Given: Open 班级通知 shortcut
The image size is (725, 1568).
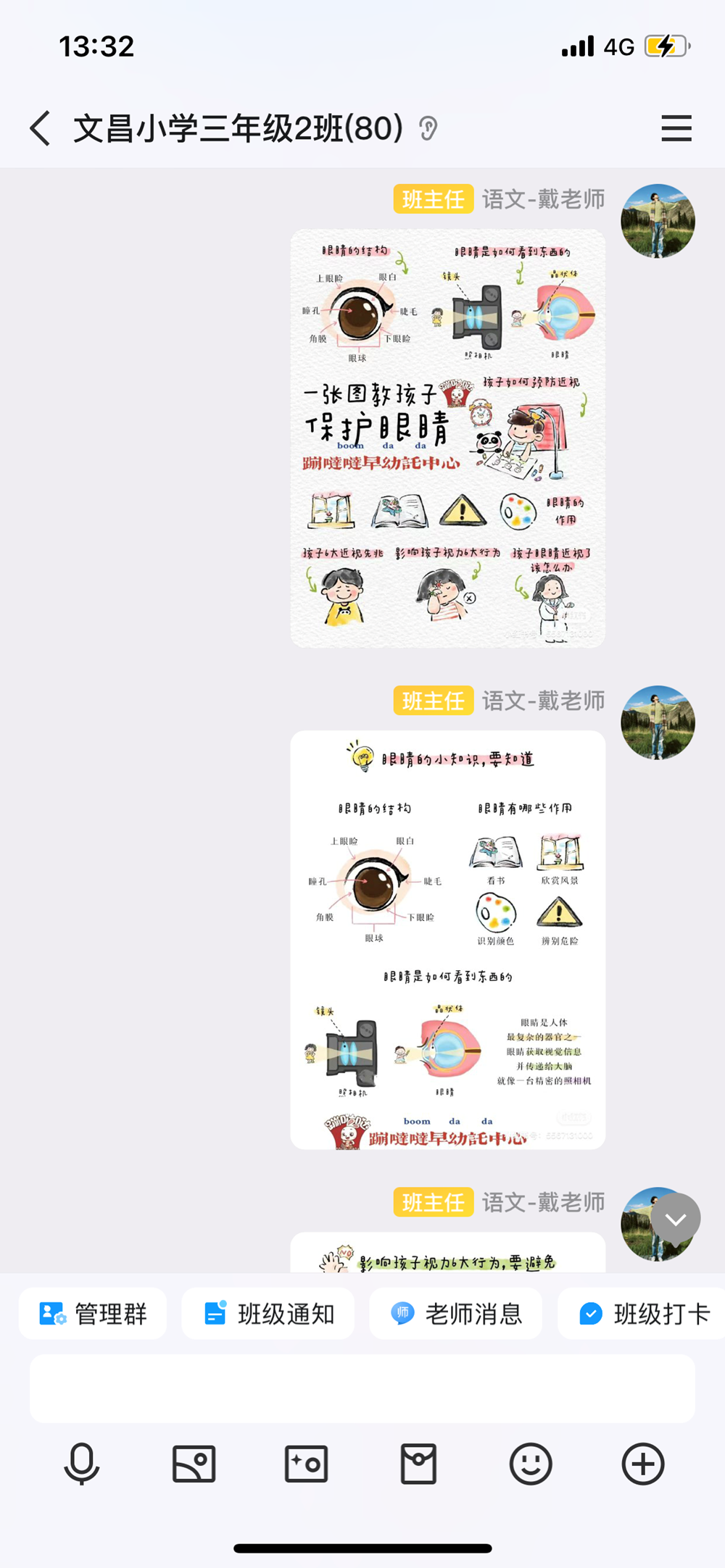Looking at the screenshot, I should point(268,1313).
